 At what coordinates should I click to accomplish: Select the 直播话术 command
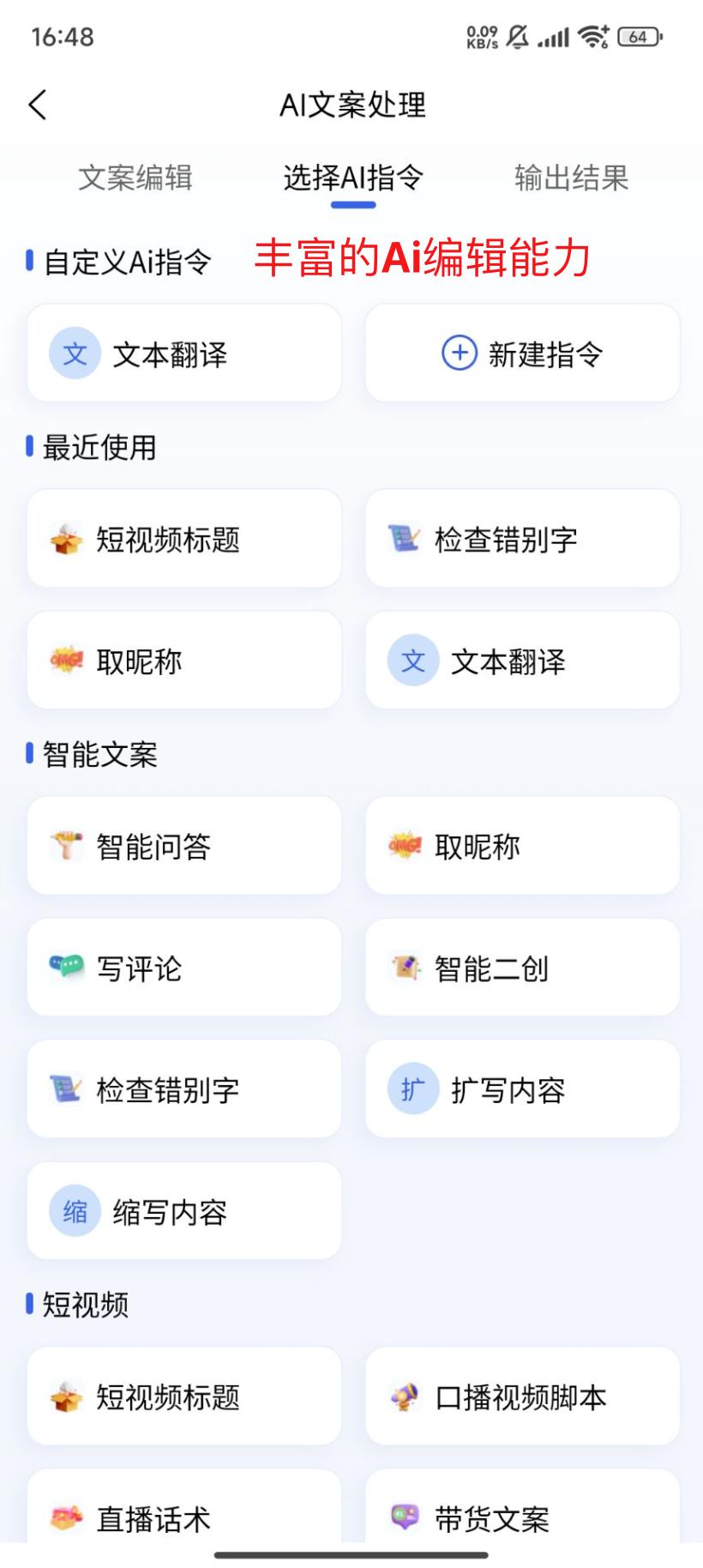(184, 1515)
